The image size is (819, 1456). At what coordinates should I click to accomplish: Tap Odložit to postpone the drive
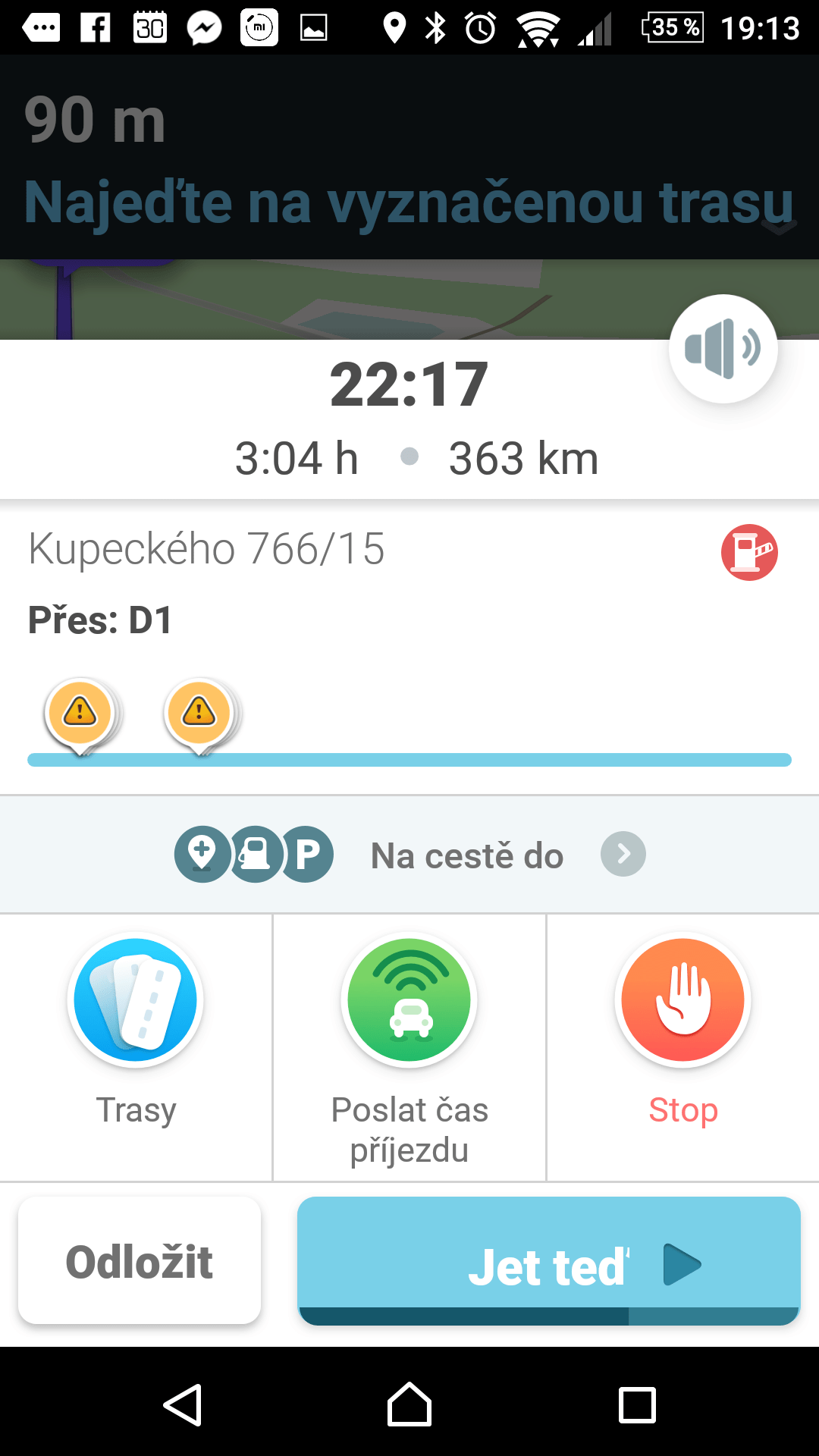point(140,1261)
